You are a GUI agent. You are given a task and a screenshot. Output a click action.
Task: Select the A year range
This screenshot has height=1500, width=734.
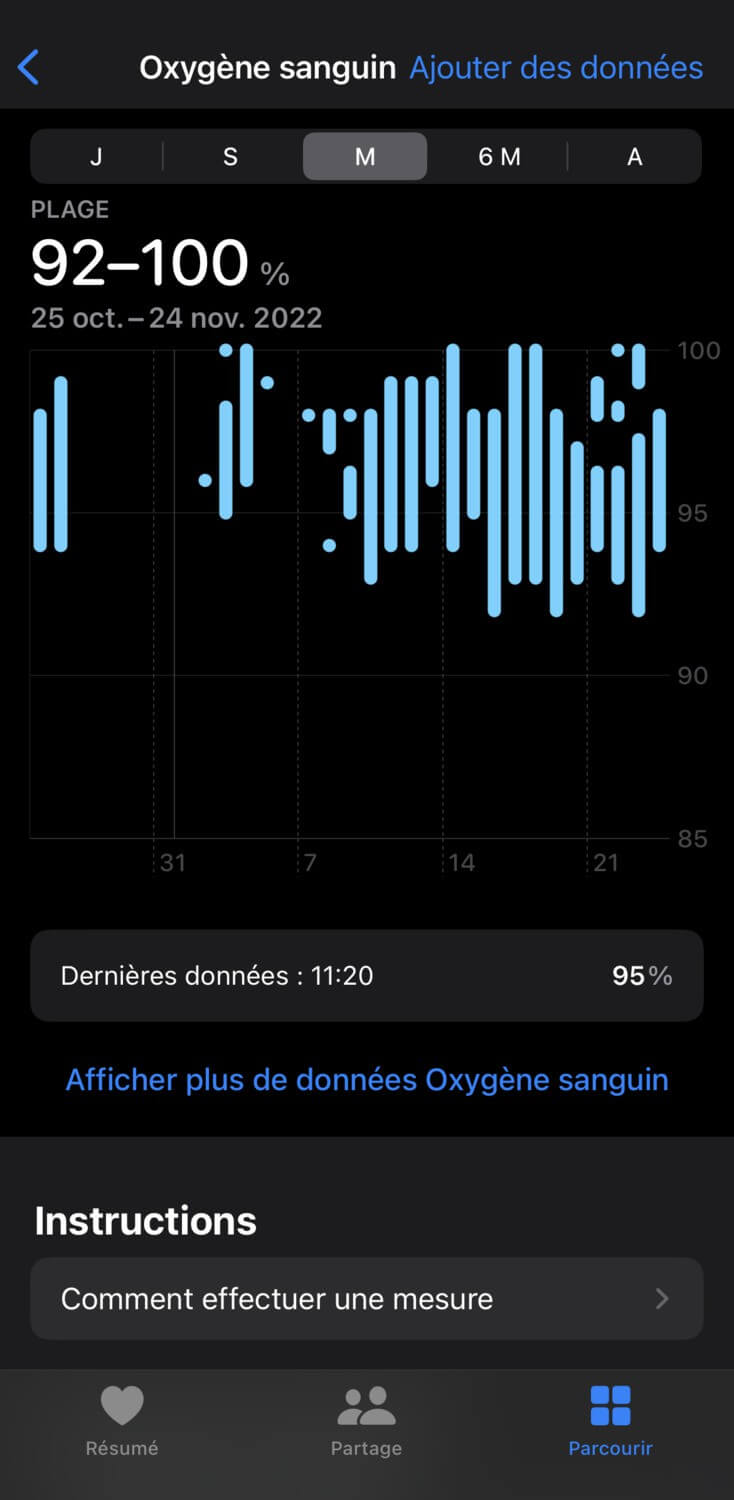click(x=634, y=157)
